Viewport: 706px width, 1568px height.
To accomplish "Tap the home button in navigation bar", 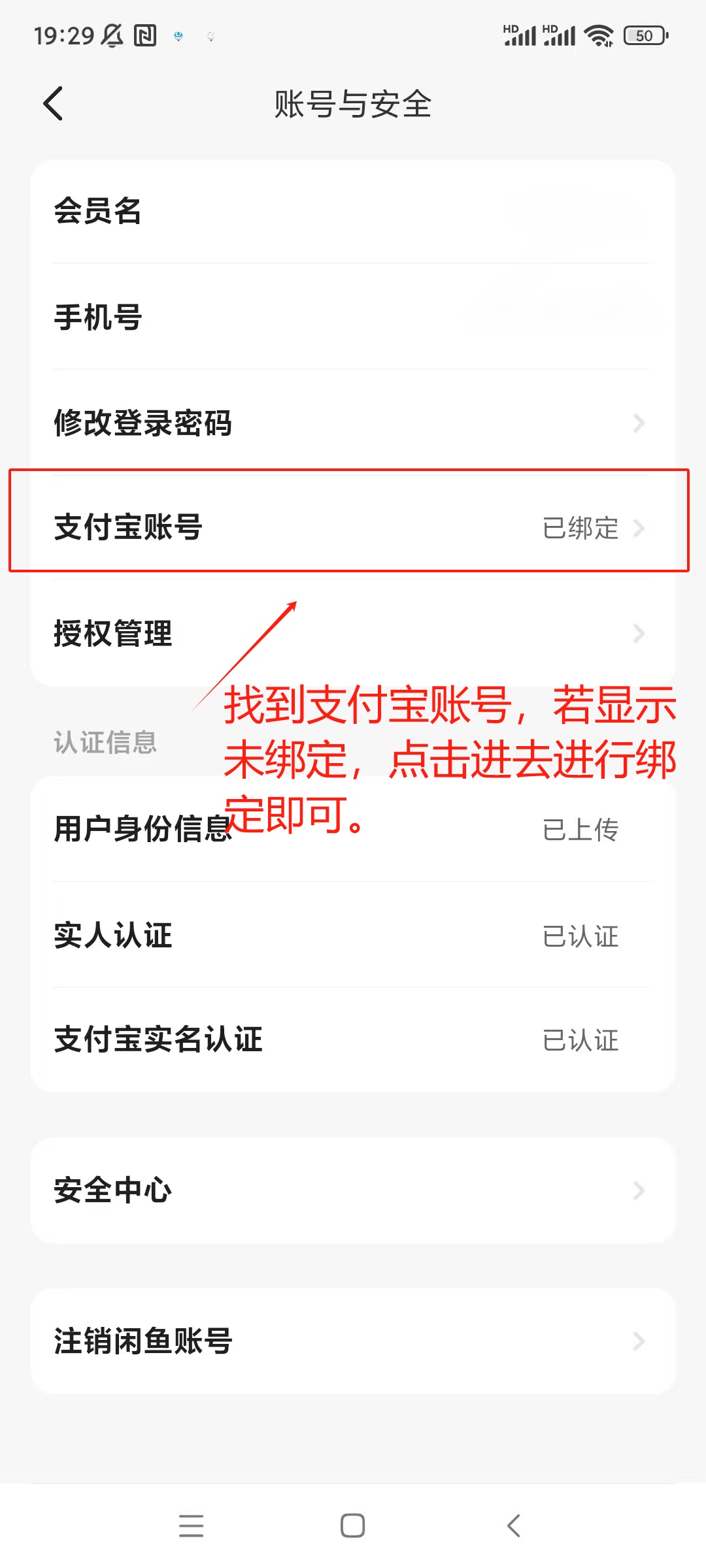I will click(x=352, y=1524).
